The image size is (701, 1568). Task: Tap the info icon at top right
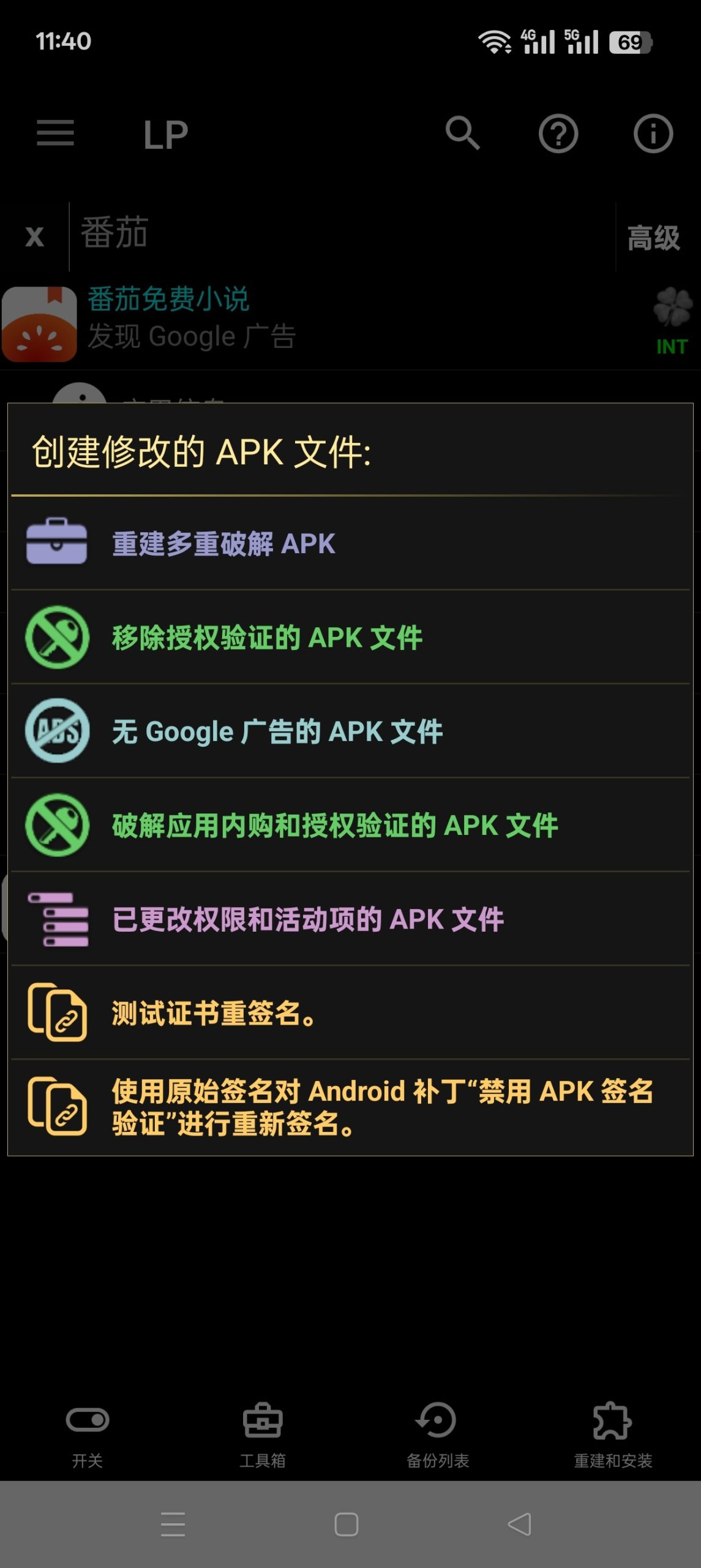click(x=653, y=134)
